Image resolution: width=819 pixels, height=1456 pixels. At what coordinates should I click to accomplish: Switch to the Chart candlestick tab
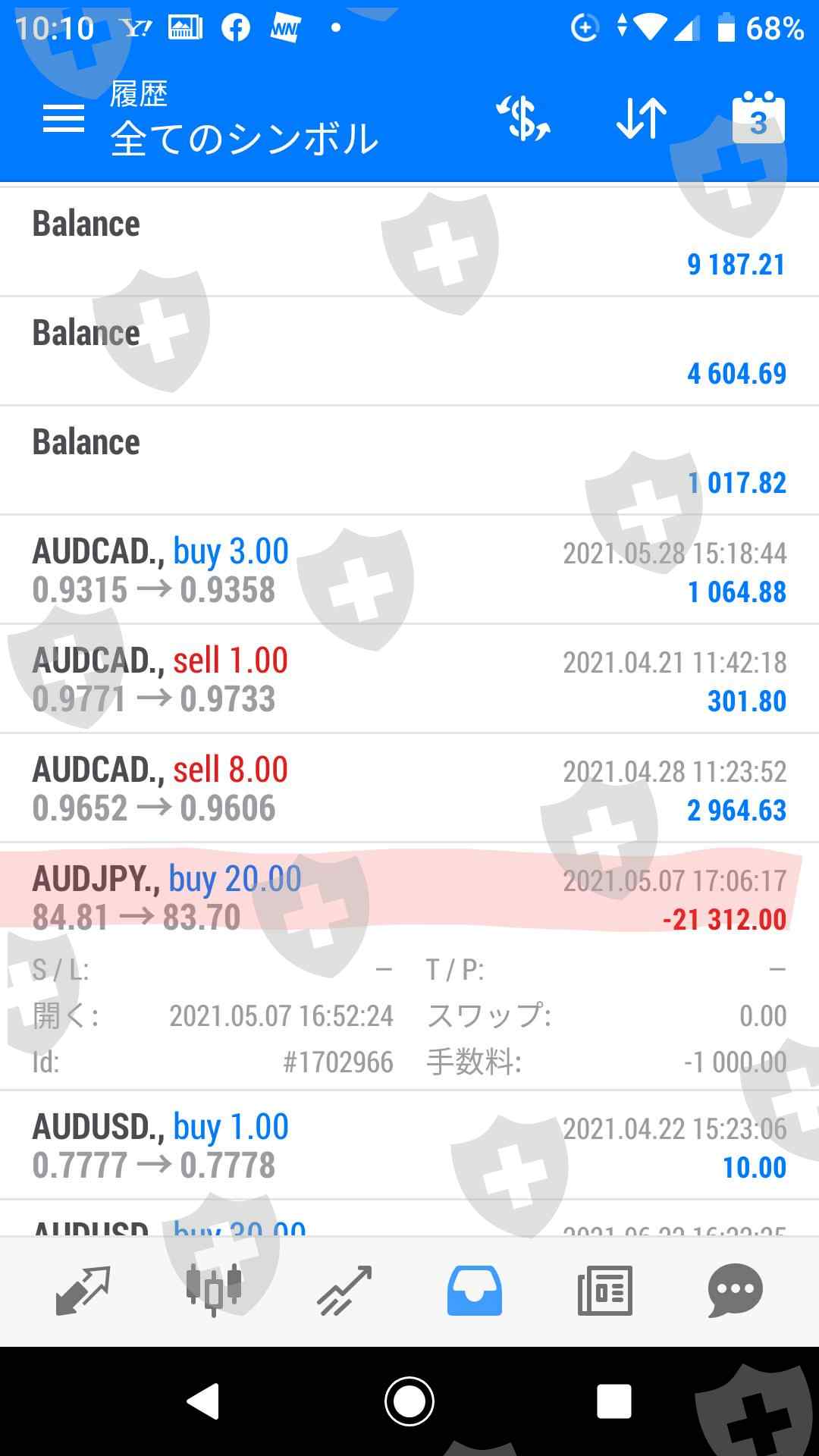(214, 1290)
